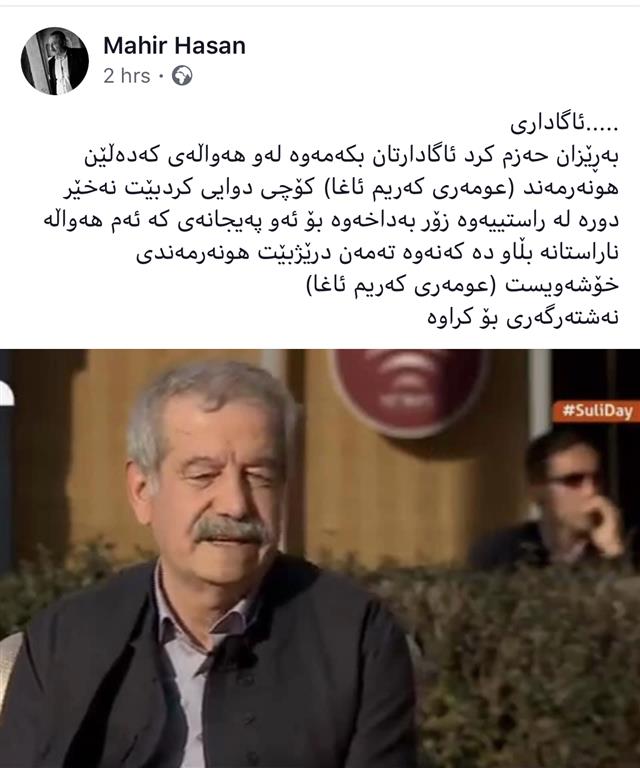Open the post's attached photo

click(x=320, y=557)
